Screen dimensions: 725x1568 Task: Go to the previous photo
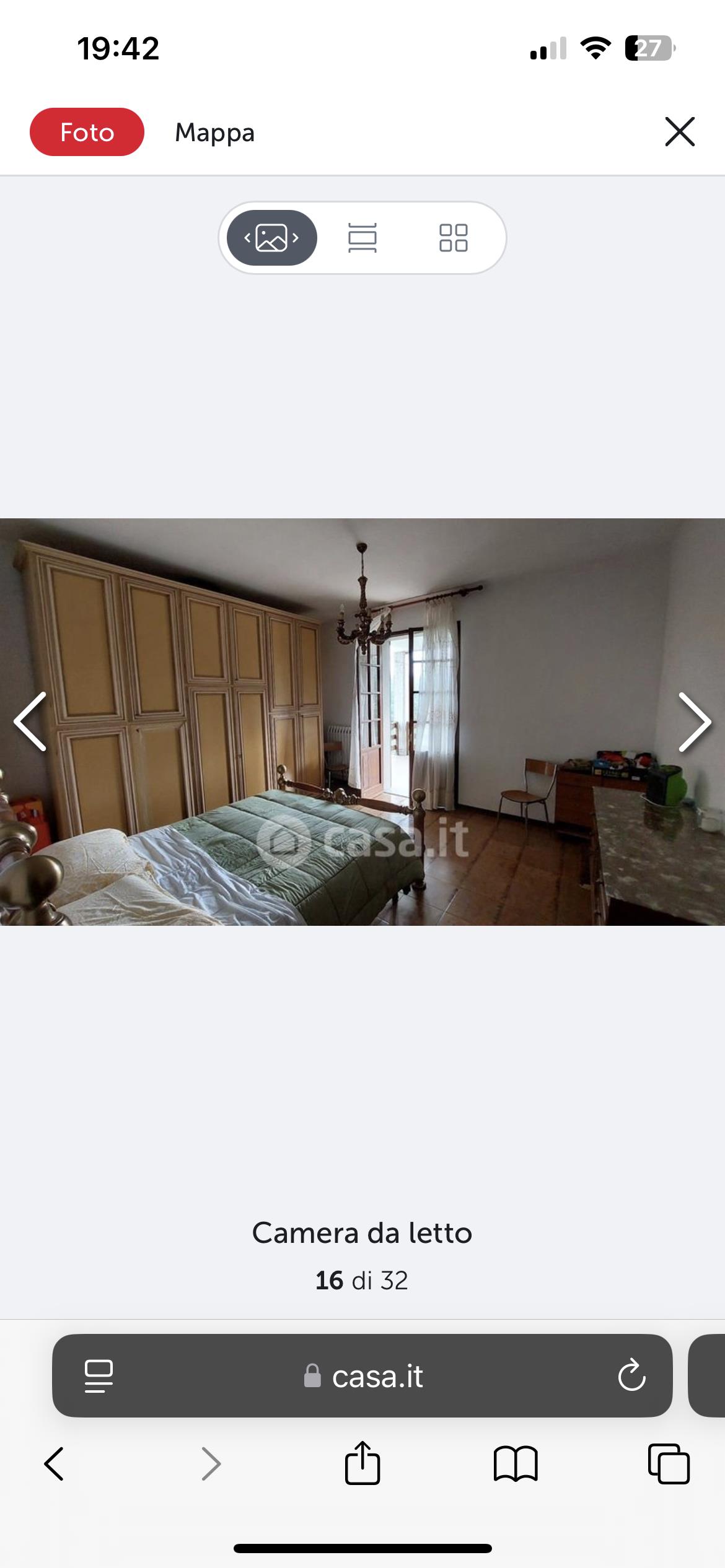pyautogui.click(x=30, y=721)
